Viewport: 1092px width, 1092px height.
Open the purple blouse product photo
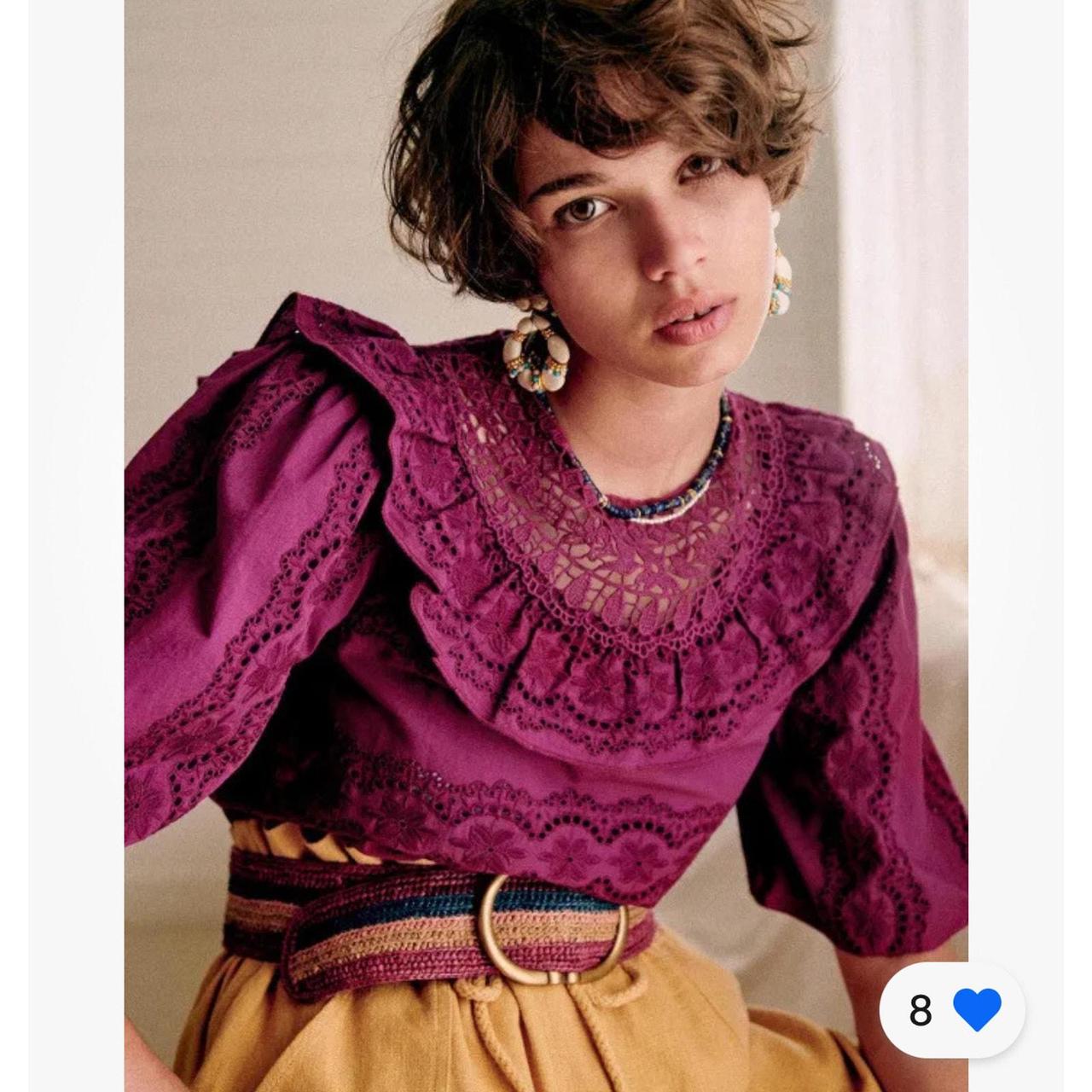click(x=546, y=546)
